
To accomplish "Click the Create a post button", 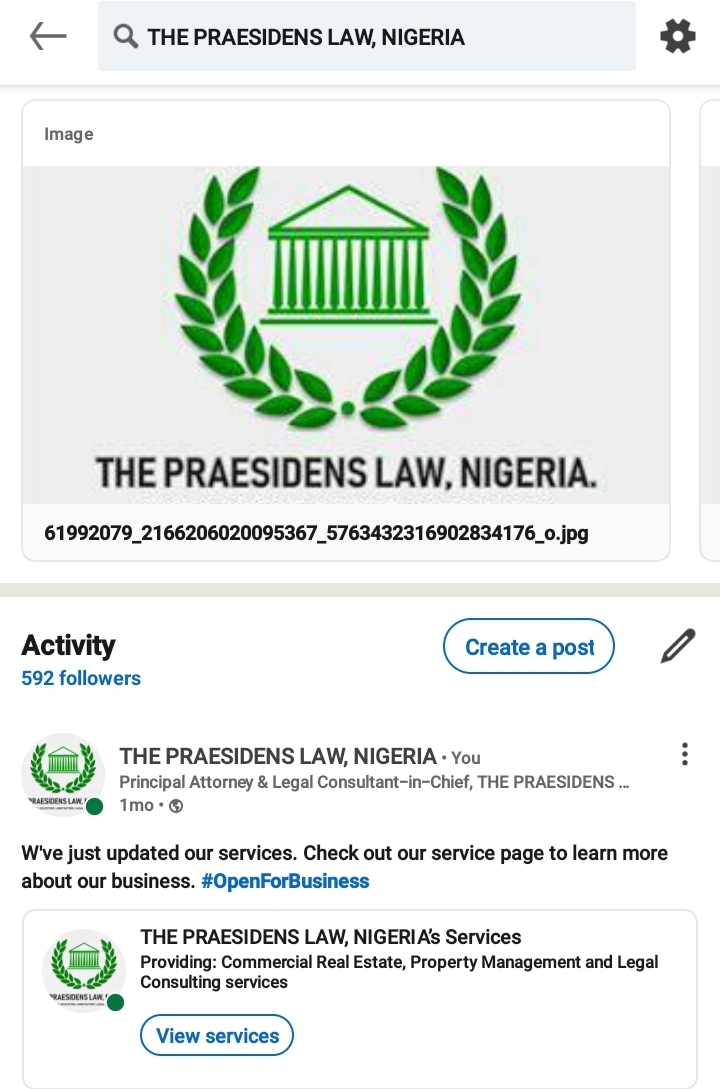I will 528,645.
